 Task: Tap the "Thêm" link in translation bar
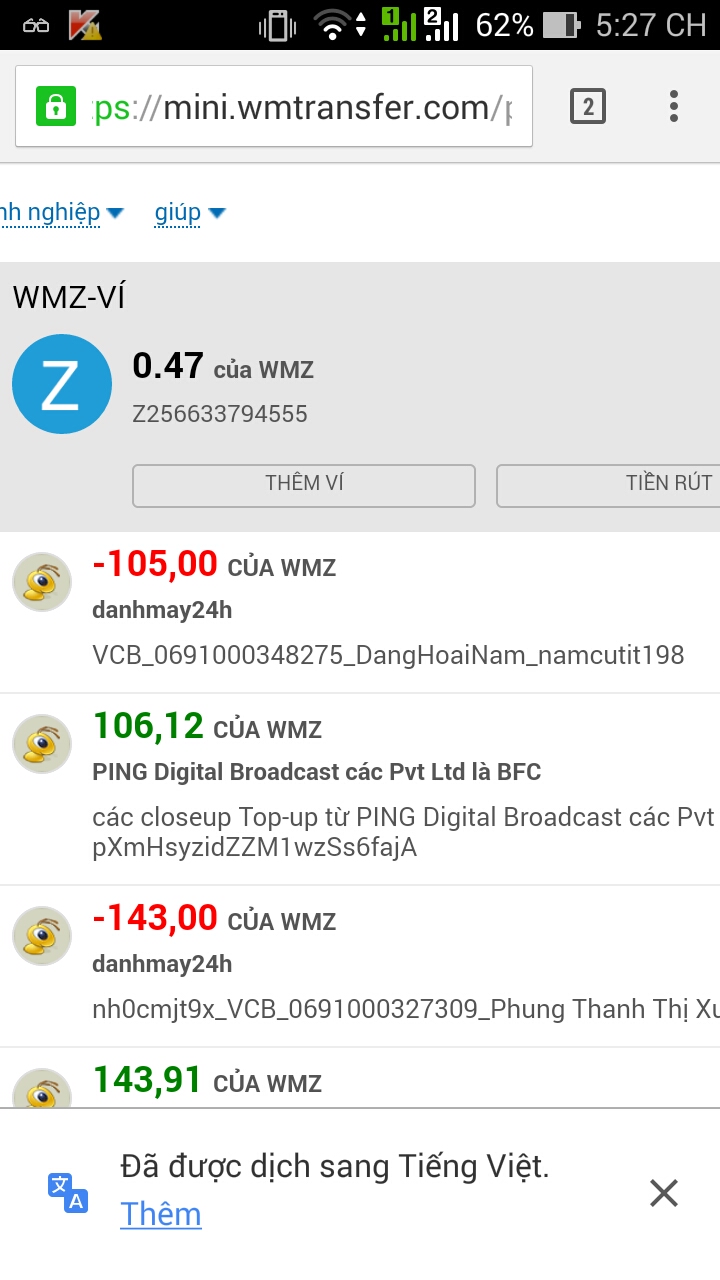(x=161, y=1214)
